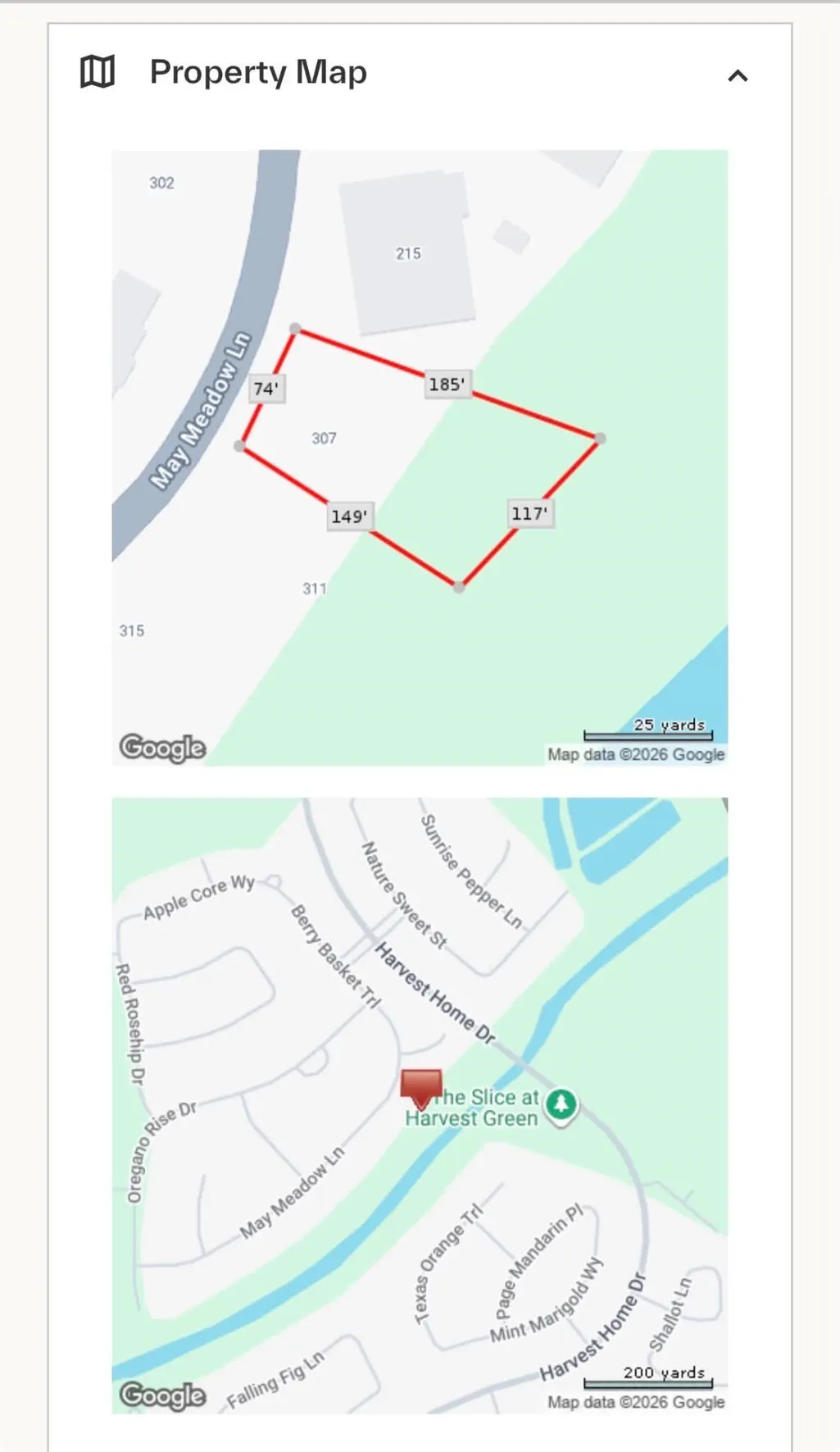Open the neighborhood street map
The width and height of the screenshot is (840, 1452).
420,1105
